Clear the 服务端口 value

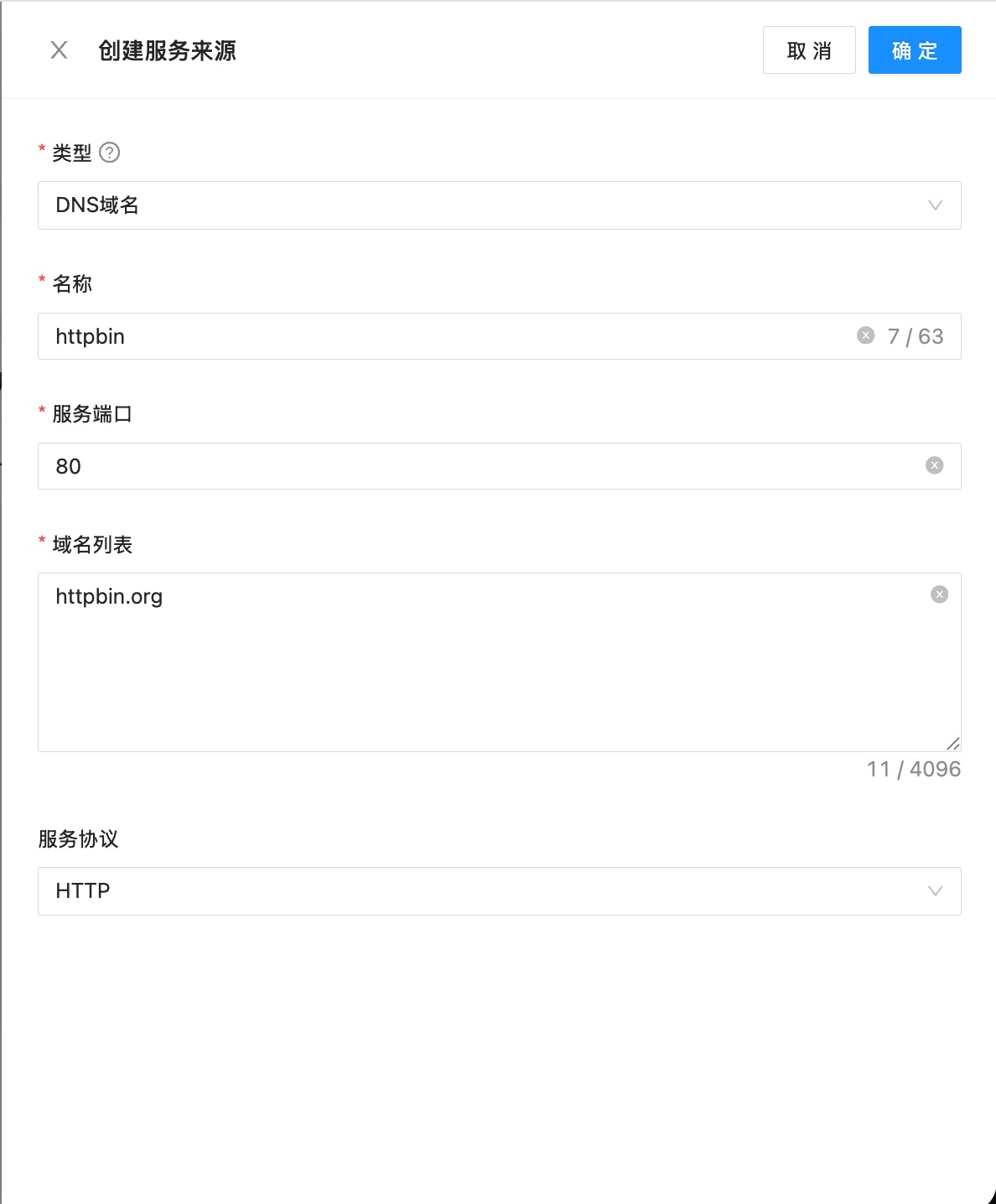[x=935, y=465]
